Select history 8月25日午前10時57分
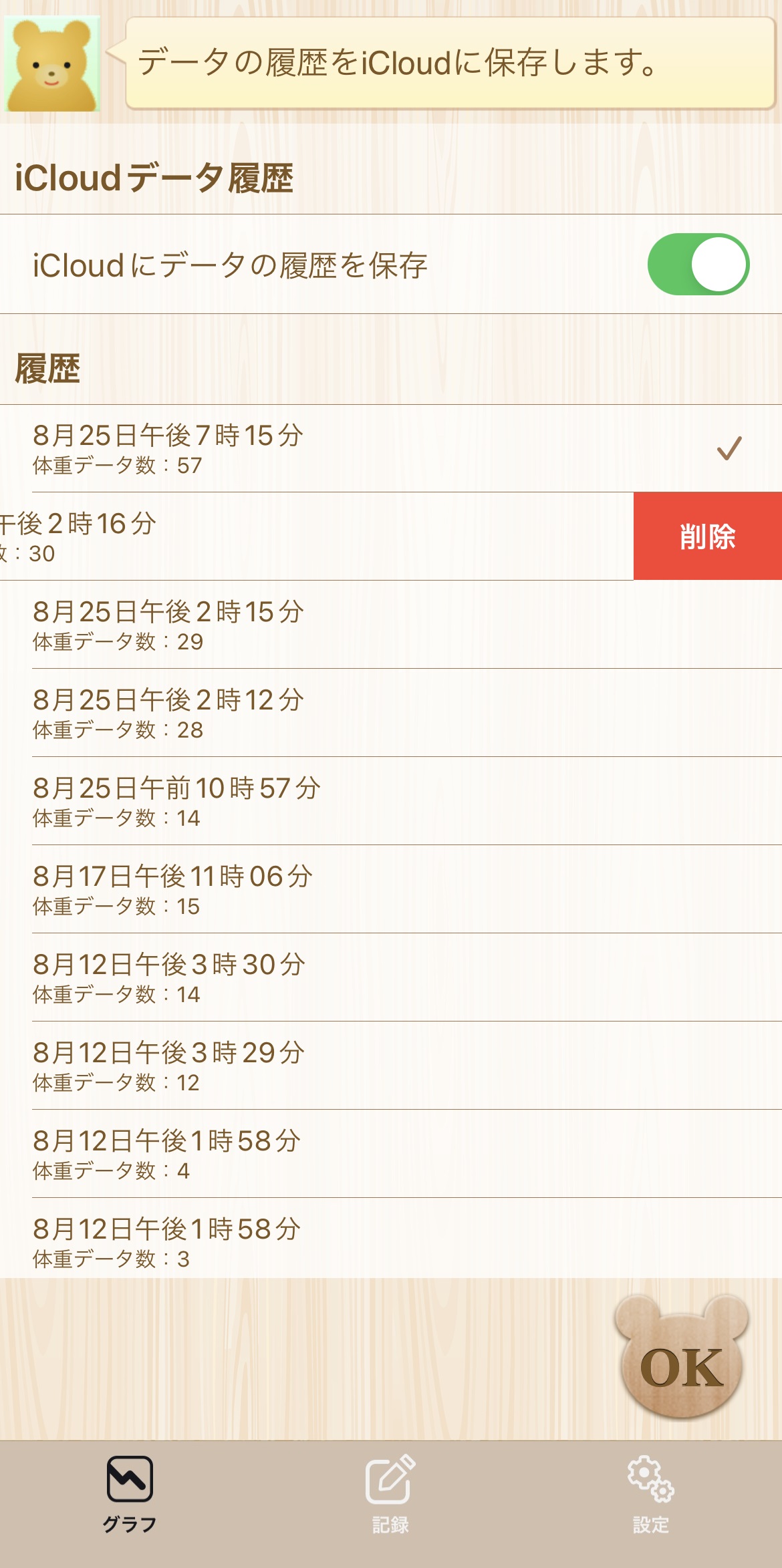 334,801
